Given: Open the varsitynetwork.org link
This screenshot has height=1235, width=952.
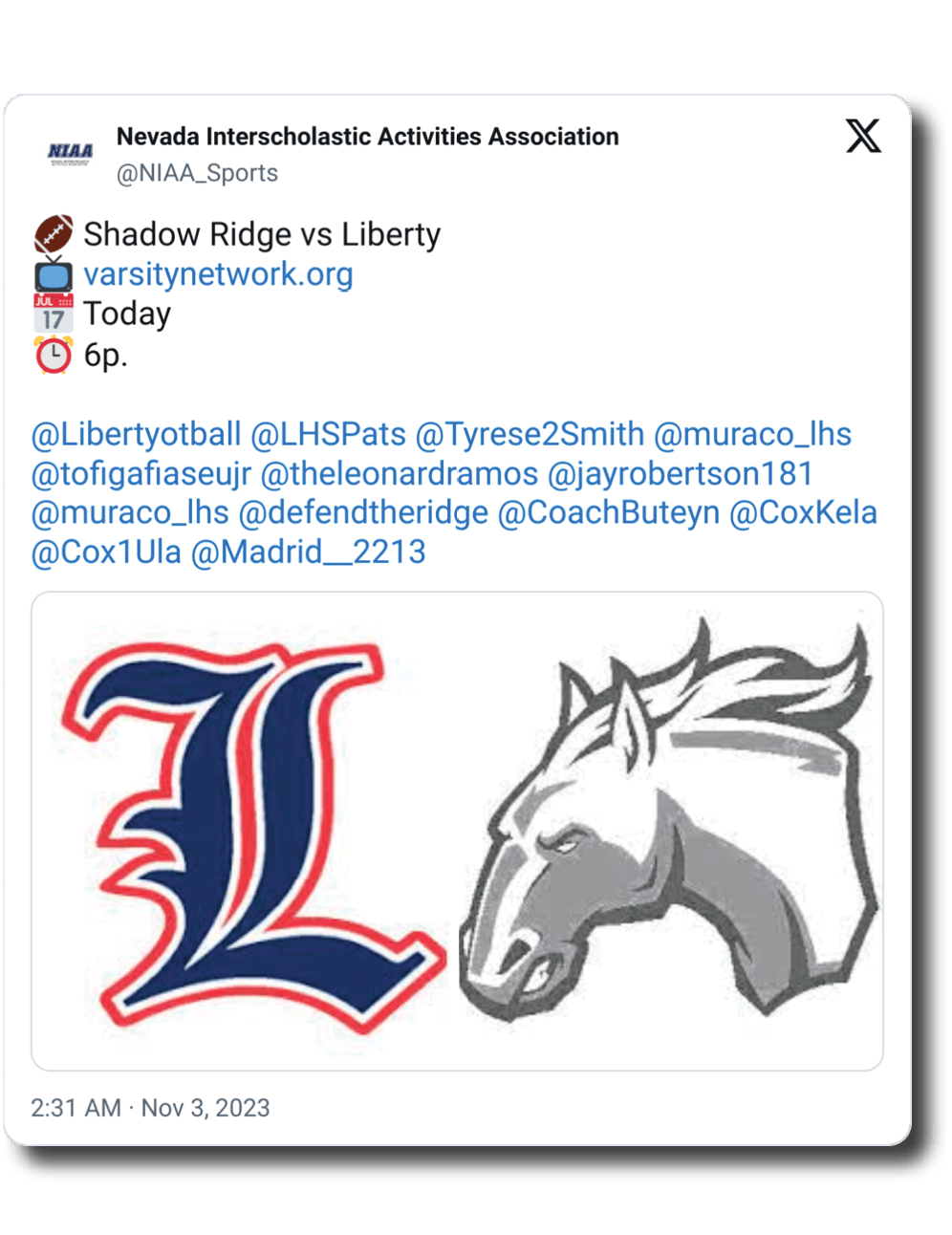Looking at the screenshot, I should coord(218,274).
